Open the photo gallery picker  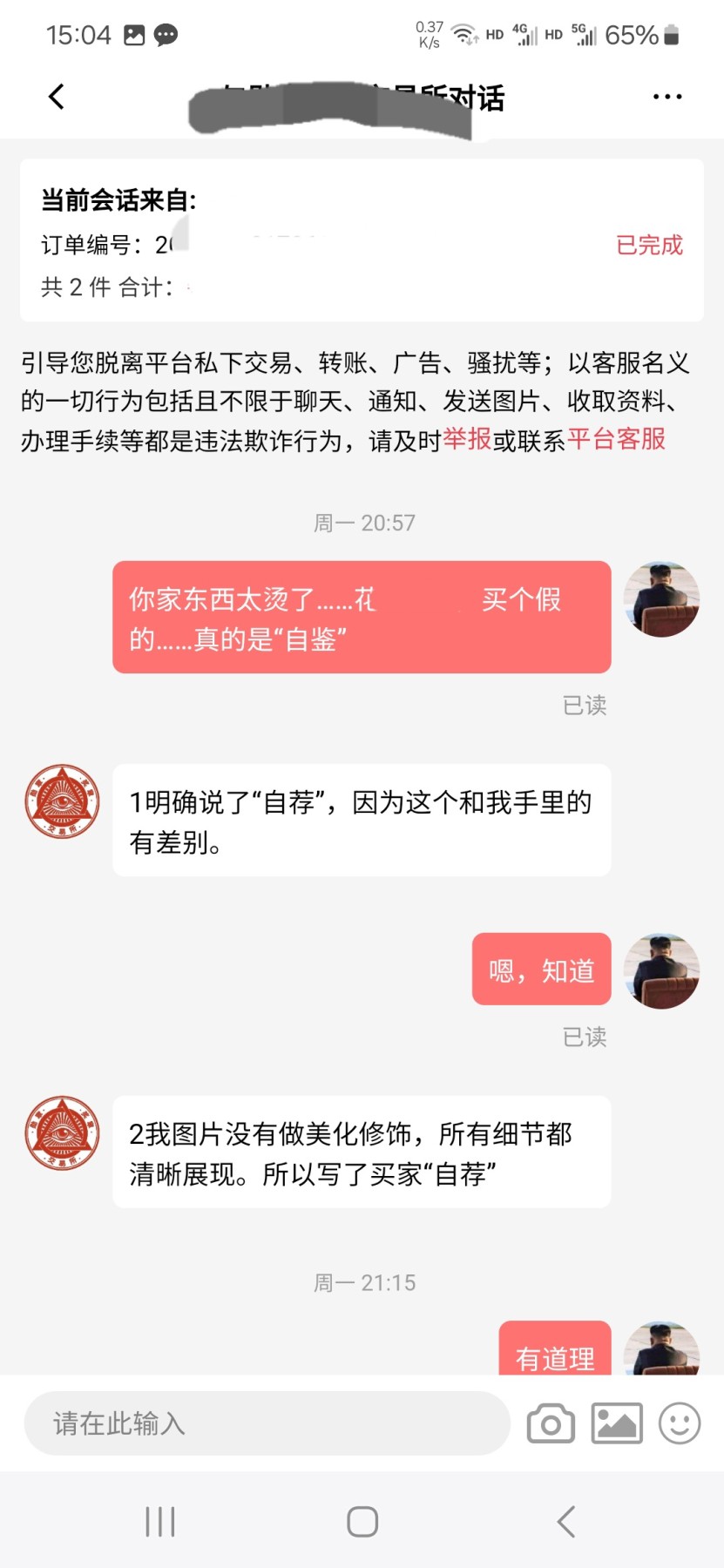click(615, 1423)
